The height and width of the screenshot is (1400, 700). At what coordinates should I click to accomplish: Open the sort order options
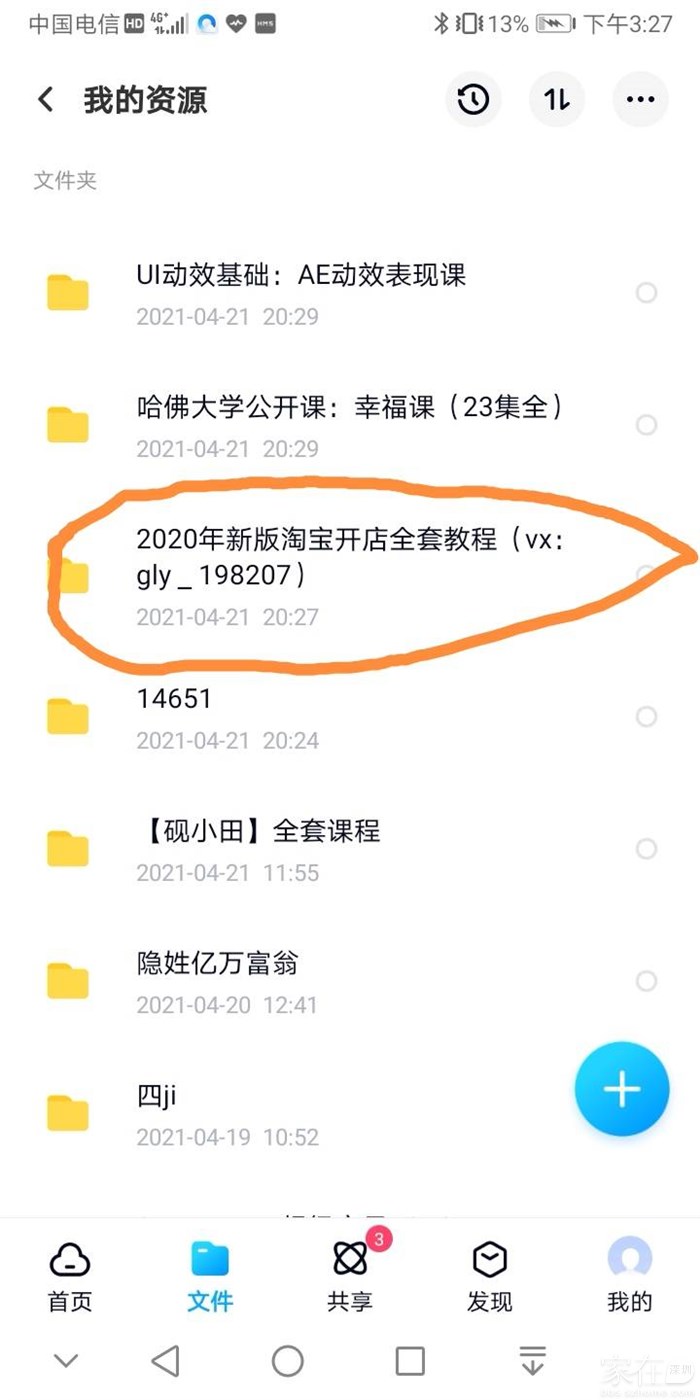(557, 100)
